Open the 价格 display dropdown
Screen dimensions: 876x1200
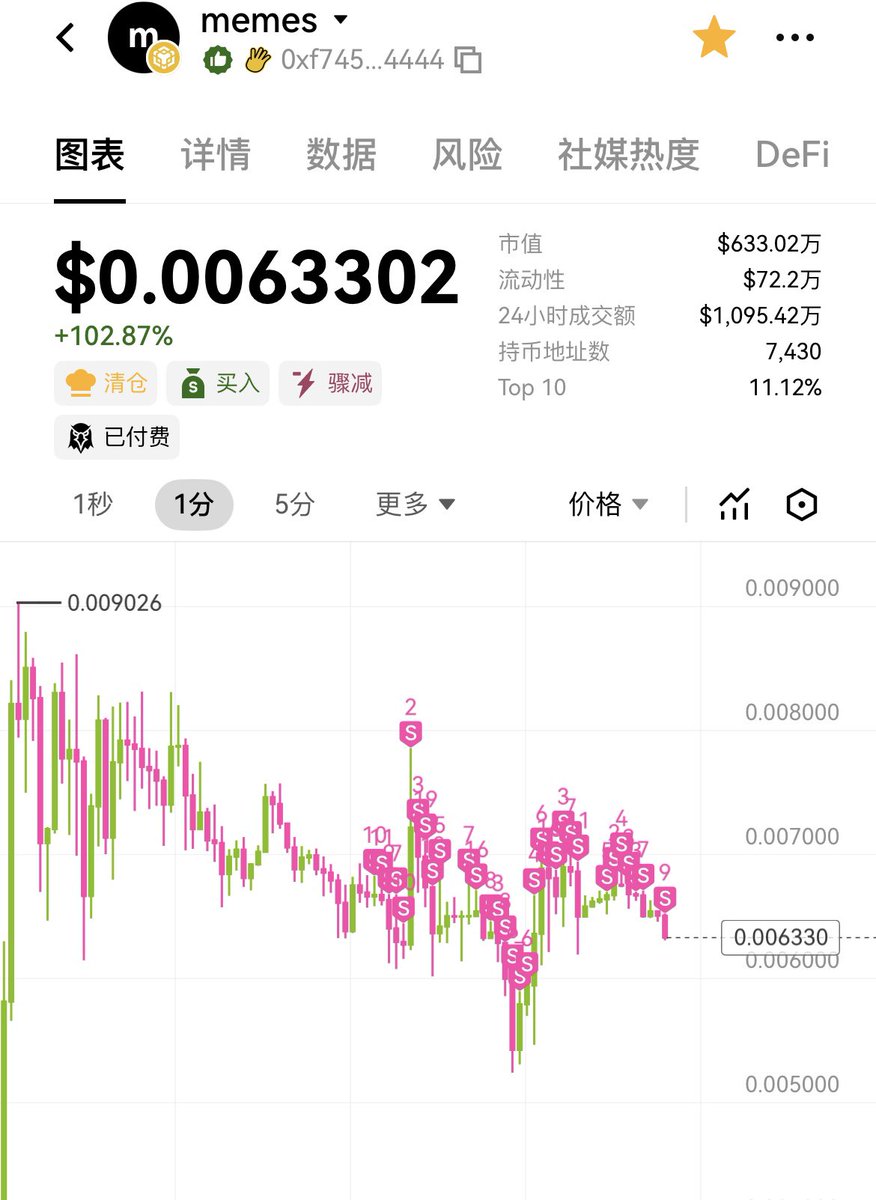(608, 505)
